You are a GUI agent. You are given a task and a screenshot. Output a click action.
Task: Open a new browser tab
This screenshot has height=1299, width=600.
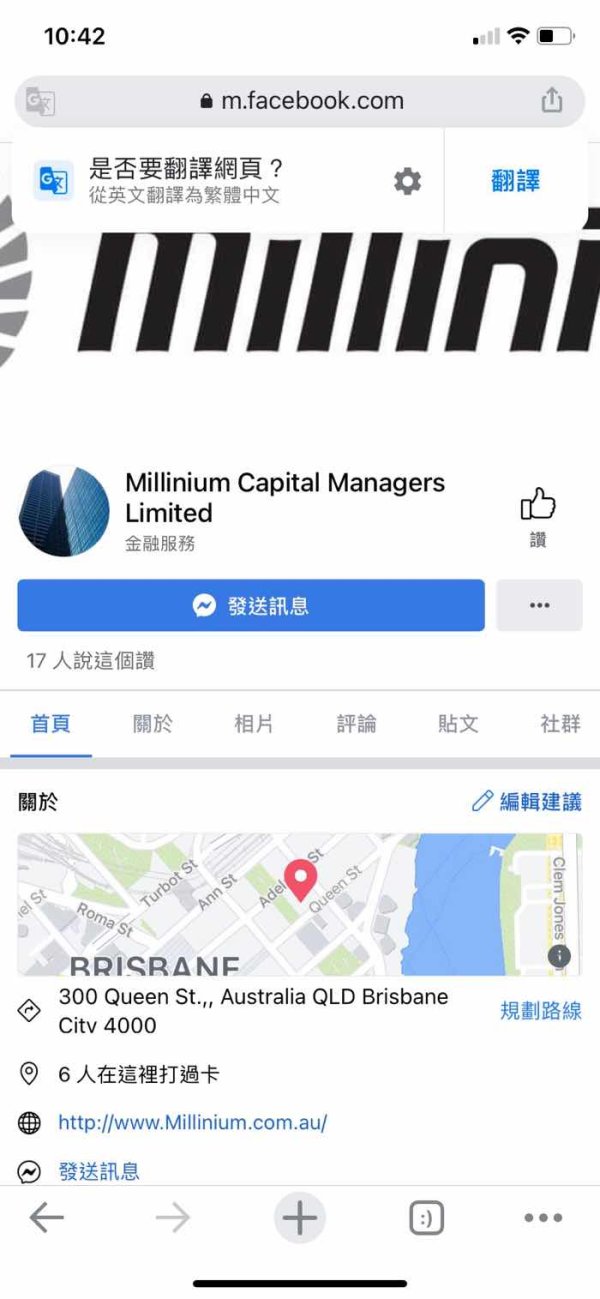coord(299,1217)
